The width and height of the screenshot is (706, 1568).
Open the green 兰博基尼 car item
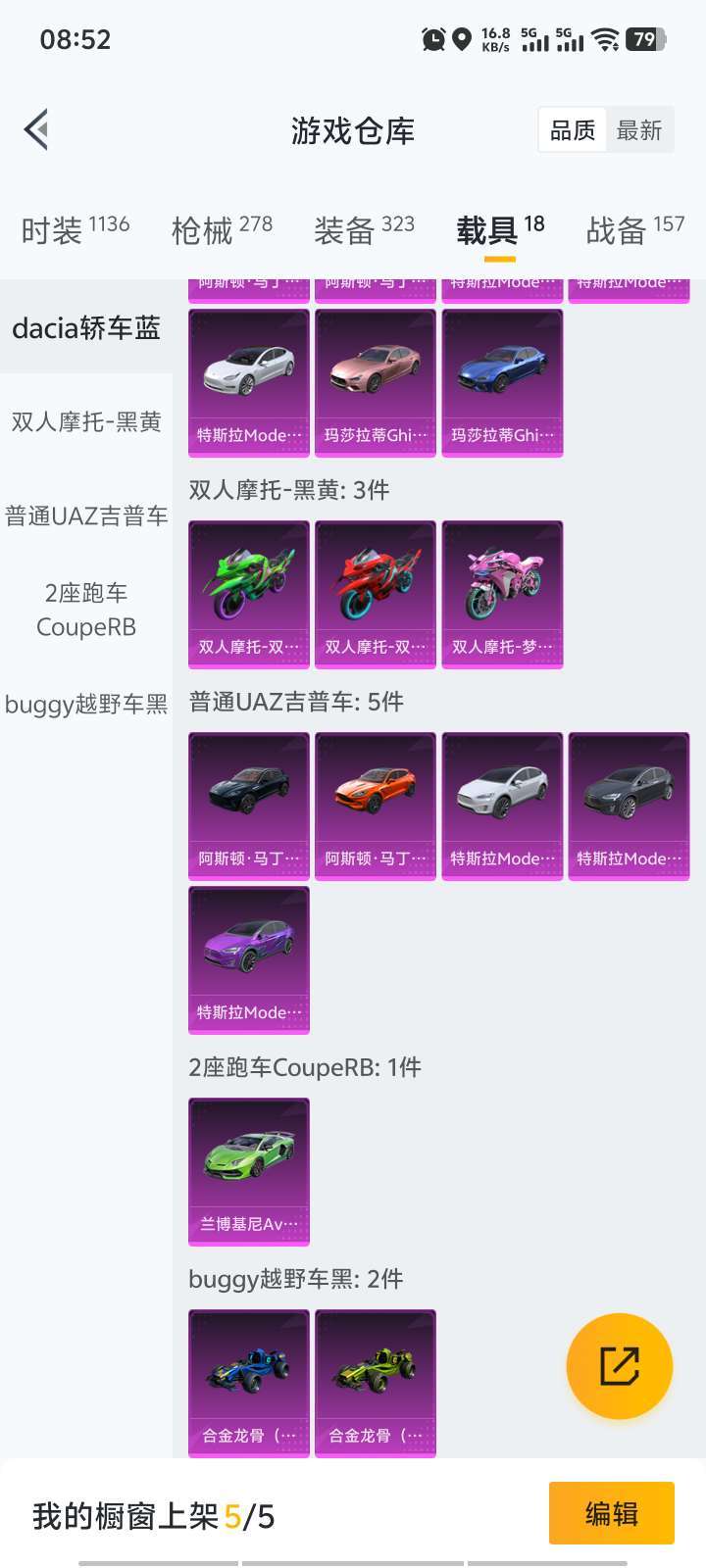pyautogui.click(x=249, y=1171)
